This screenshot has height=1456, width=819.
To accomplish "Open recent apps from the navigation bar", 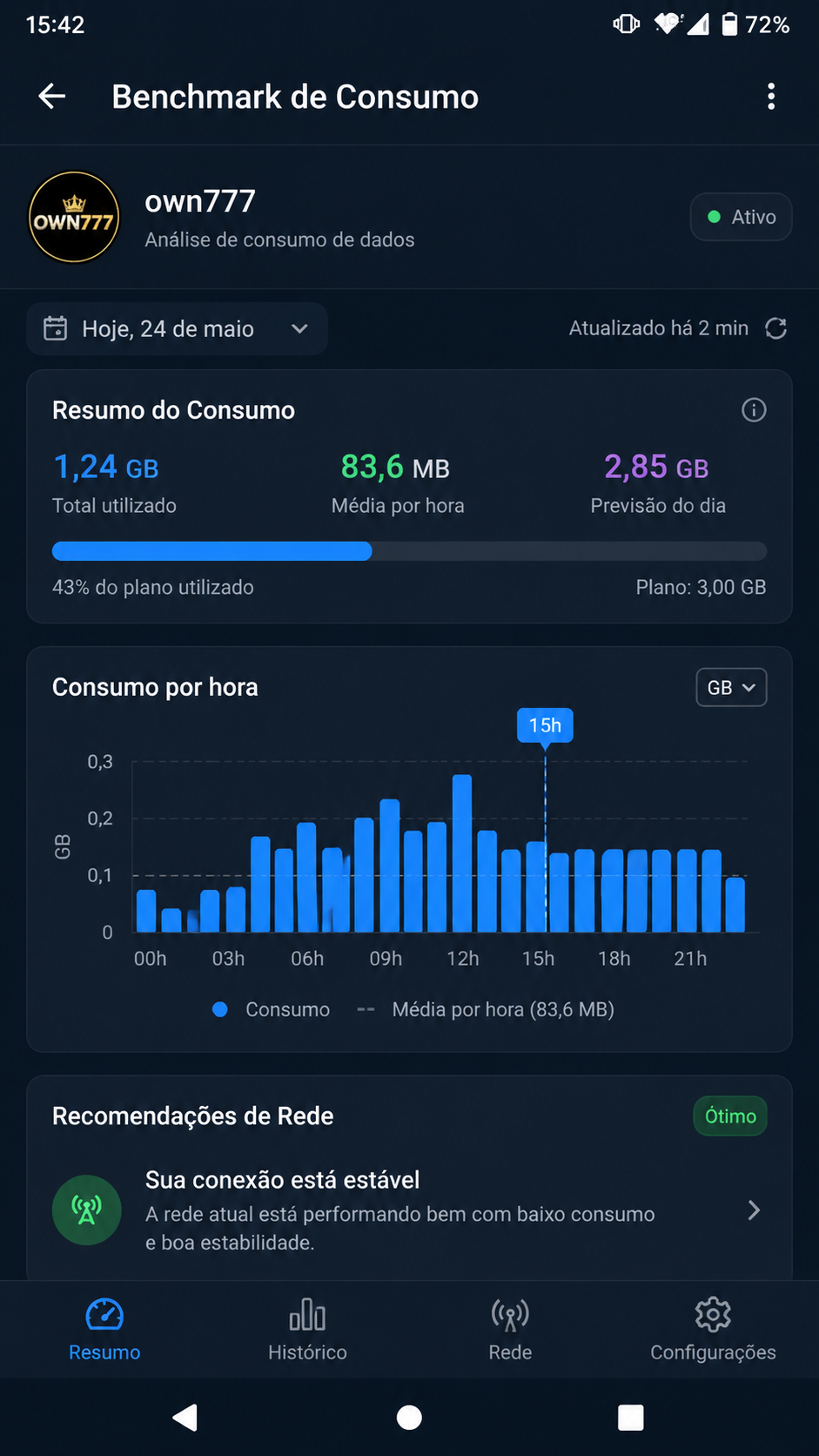I will tap(631, 1418).
